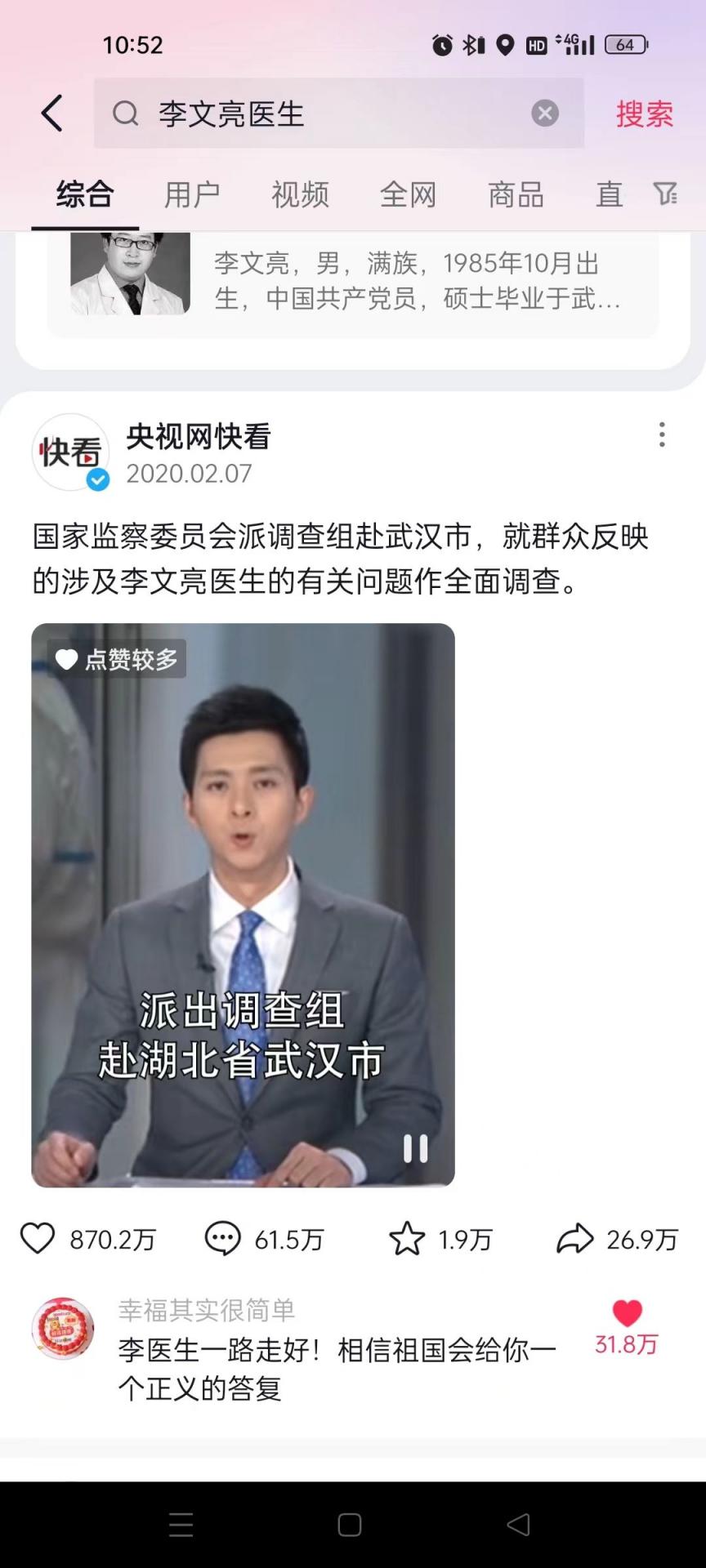Favorite the post with the star icon

pyautogui.click(x=407, y=1239)
